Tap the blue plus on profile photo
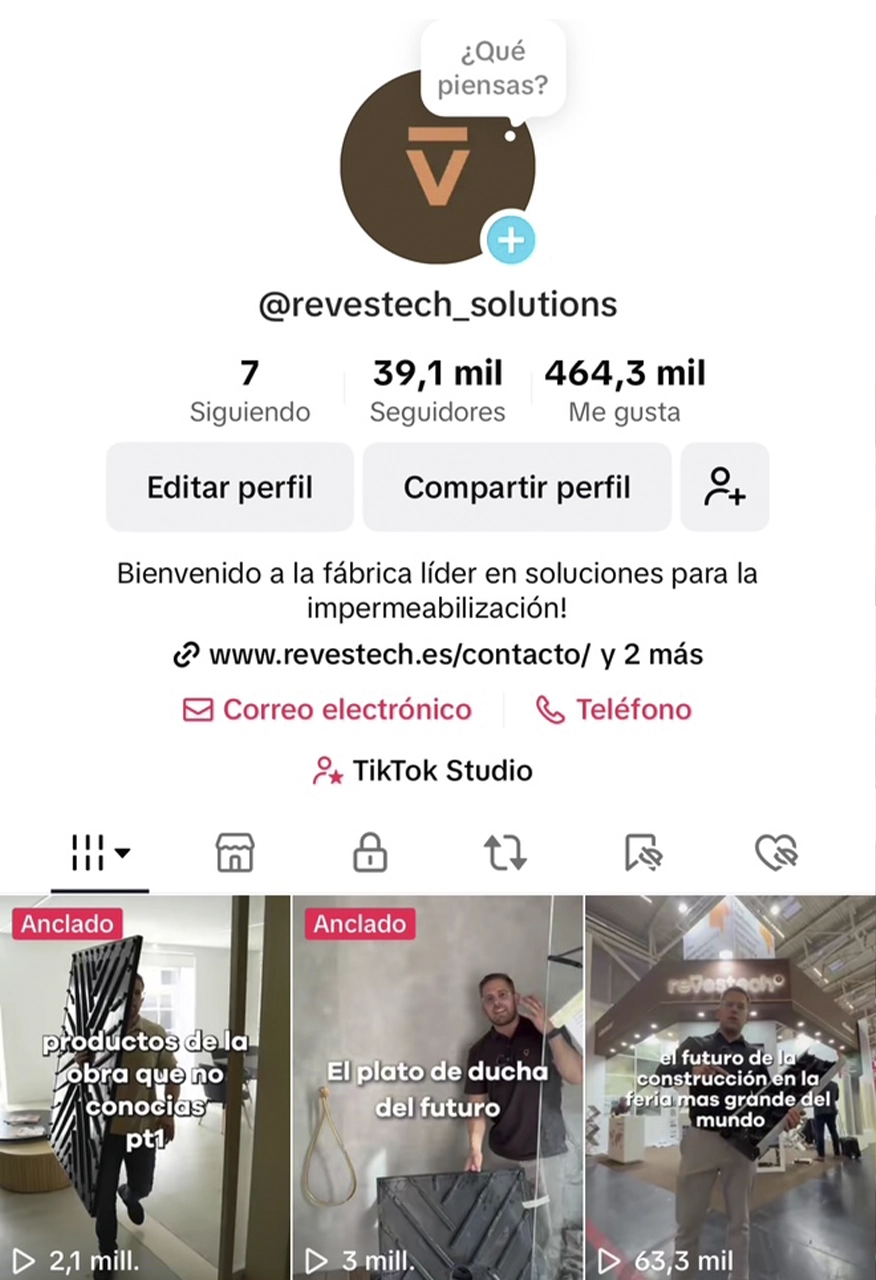The width and height of the screenshot is (876, 1280). [x=511, y=240]
